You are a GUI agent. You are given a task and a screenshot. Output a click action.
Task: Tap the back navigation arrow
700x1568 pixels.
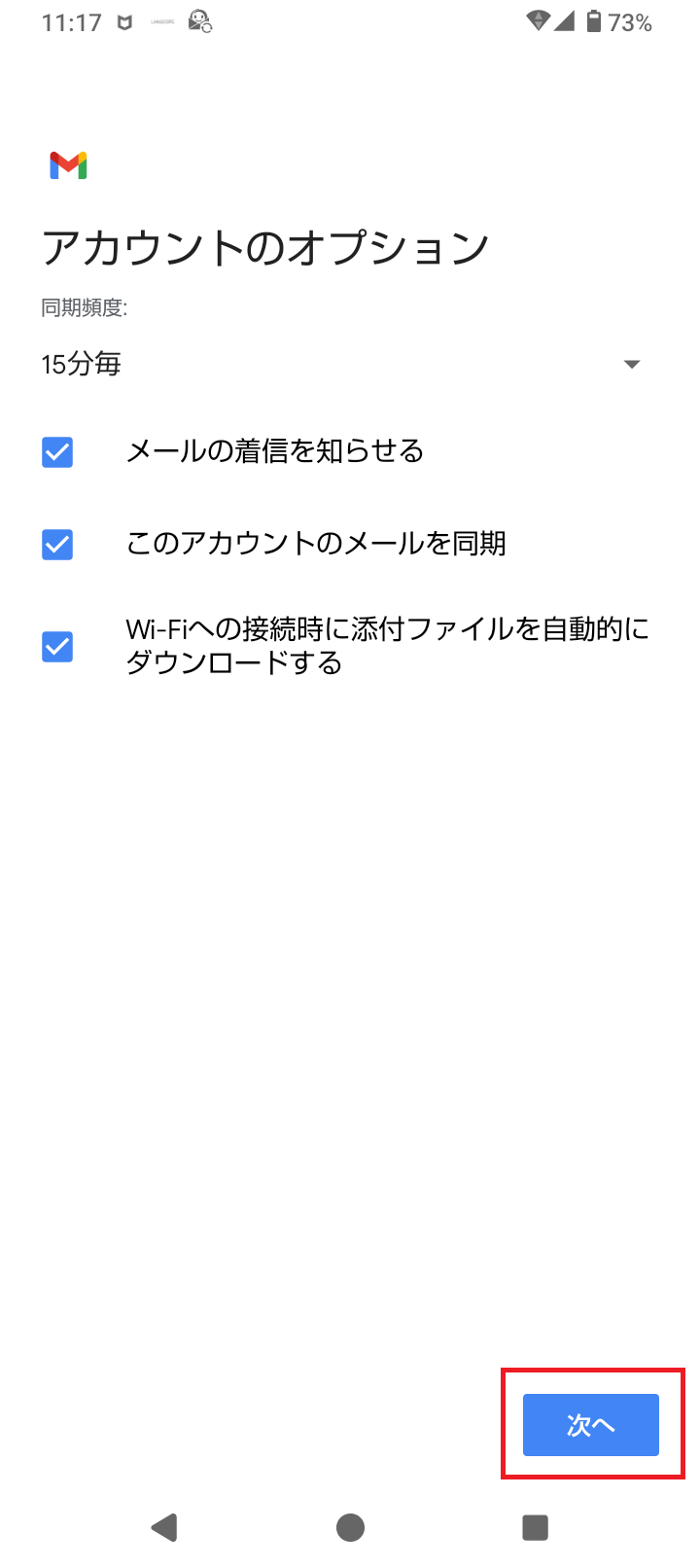164,1527
